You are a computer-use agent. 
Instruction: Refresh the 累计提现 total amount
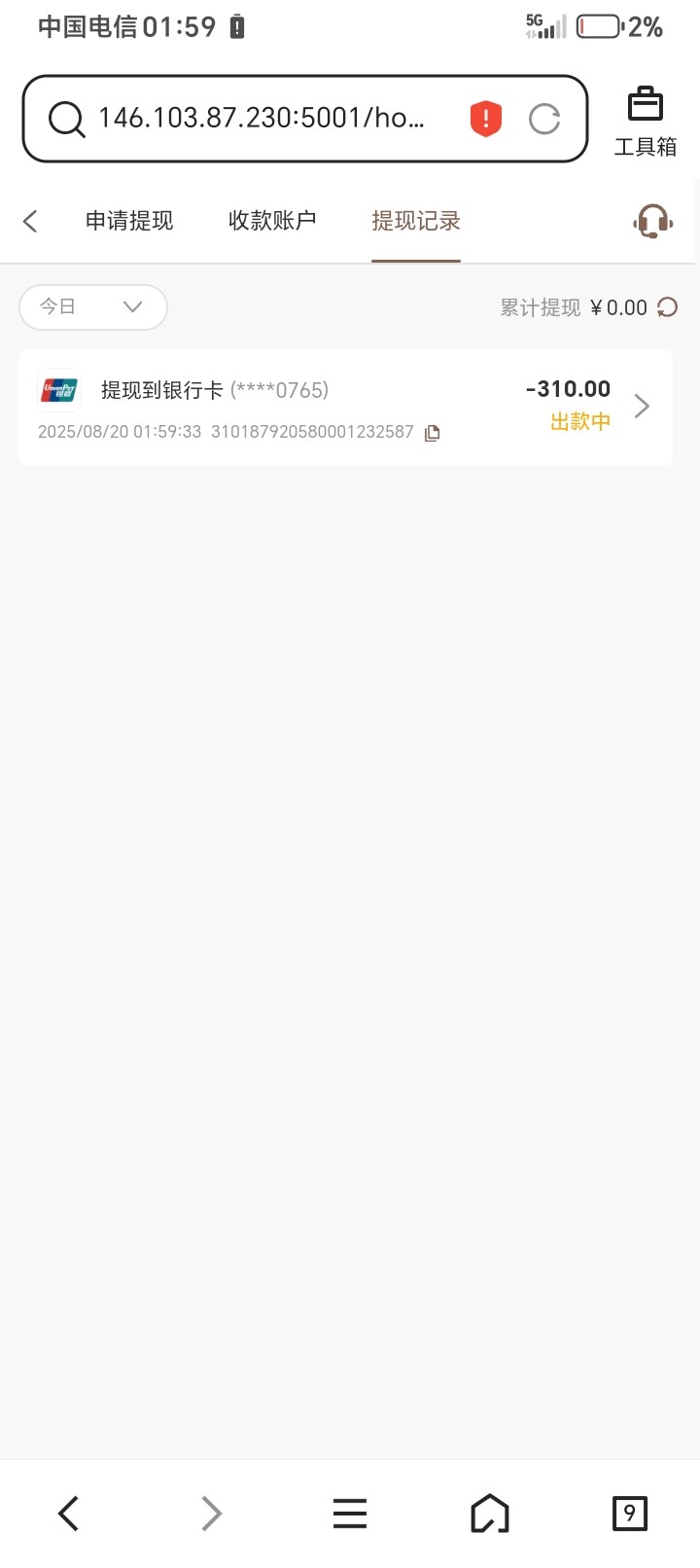[668, 307]
